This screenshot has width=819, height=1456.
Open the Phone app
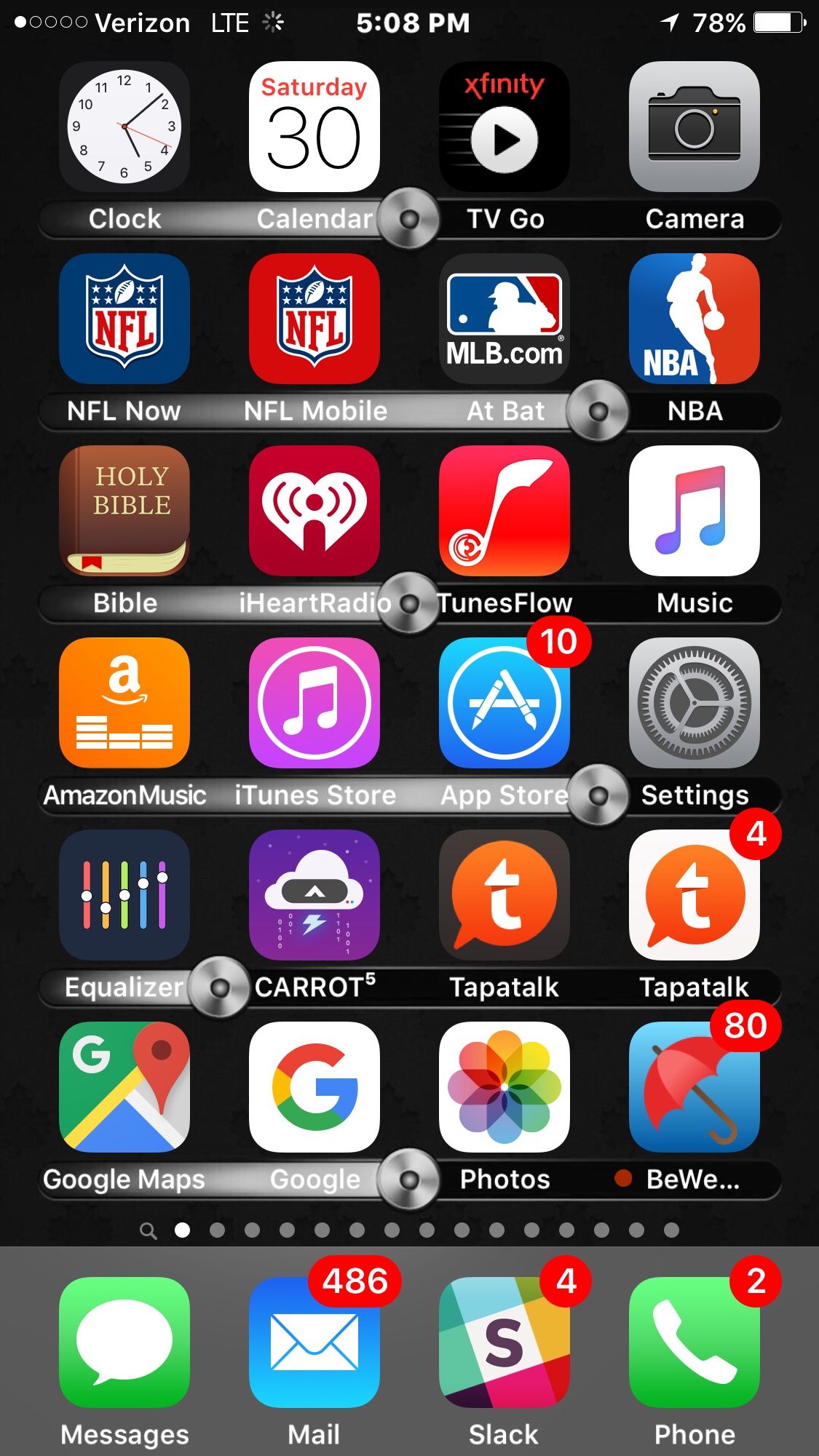[695, 1342]
